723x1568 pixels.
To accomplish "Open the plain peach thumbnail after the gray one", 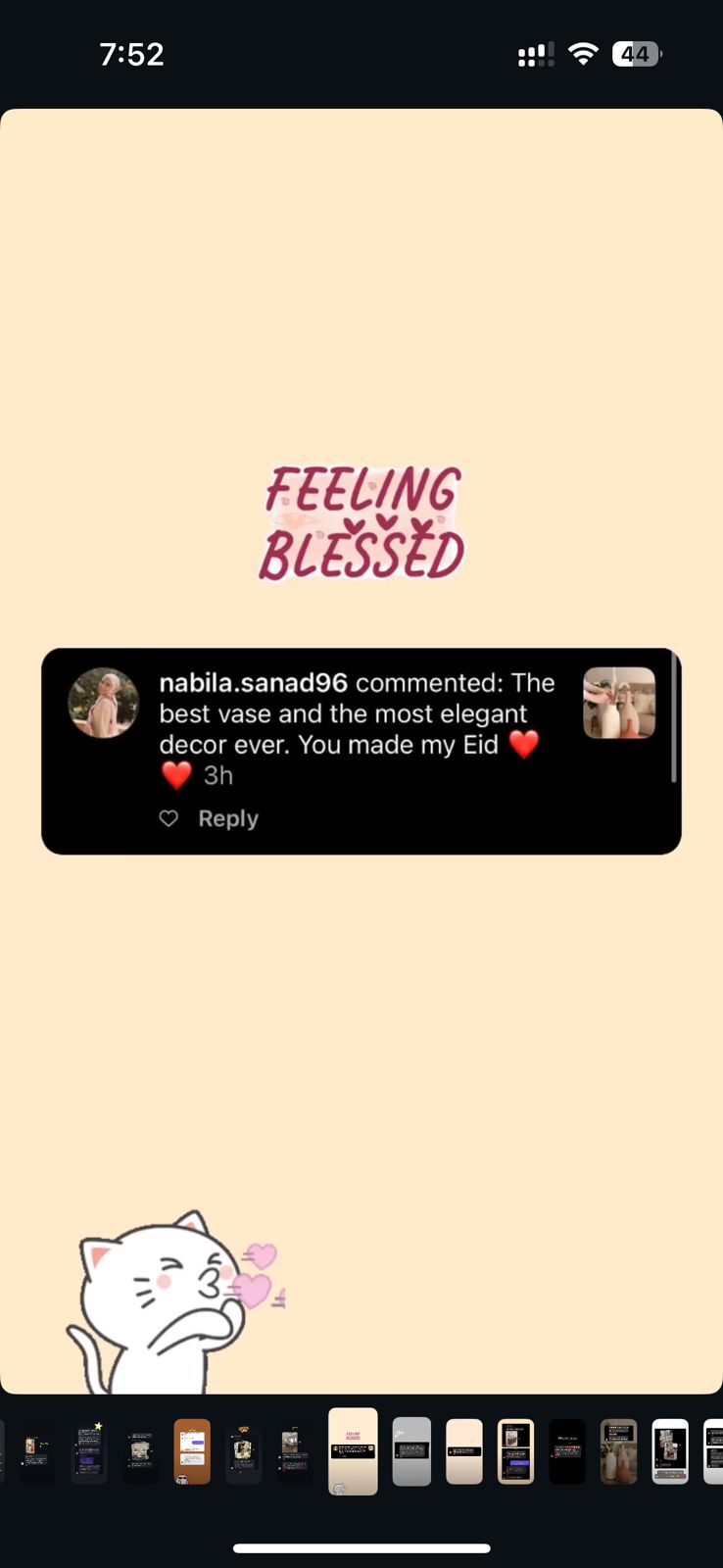I will click(464, 1451).
